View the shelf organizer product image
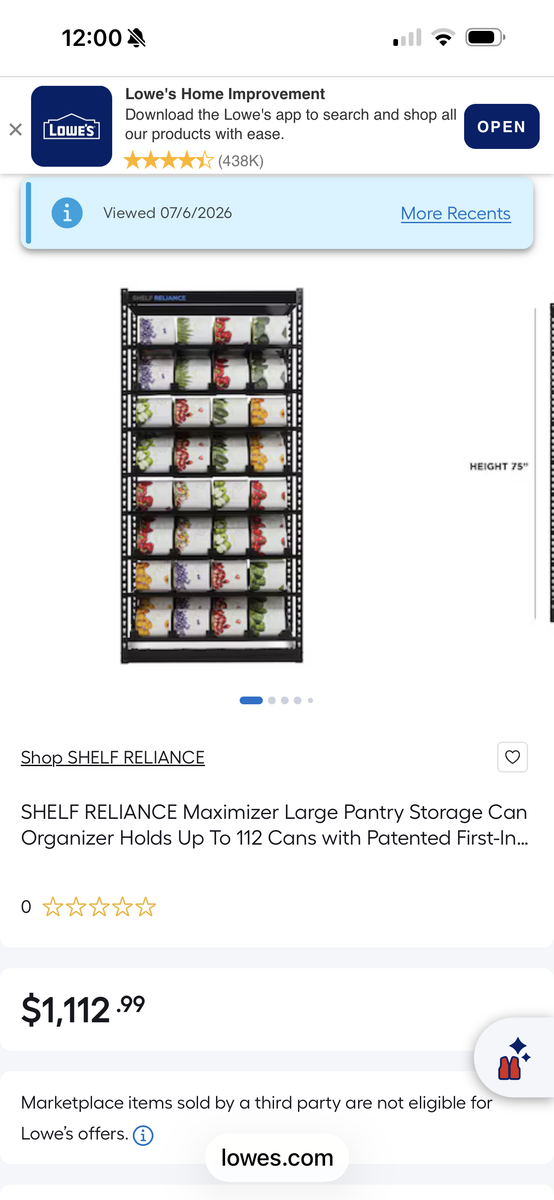The width and height of the screenshot is (554, 1200). click(212, 476)
